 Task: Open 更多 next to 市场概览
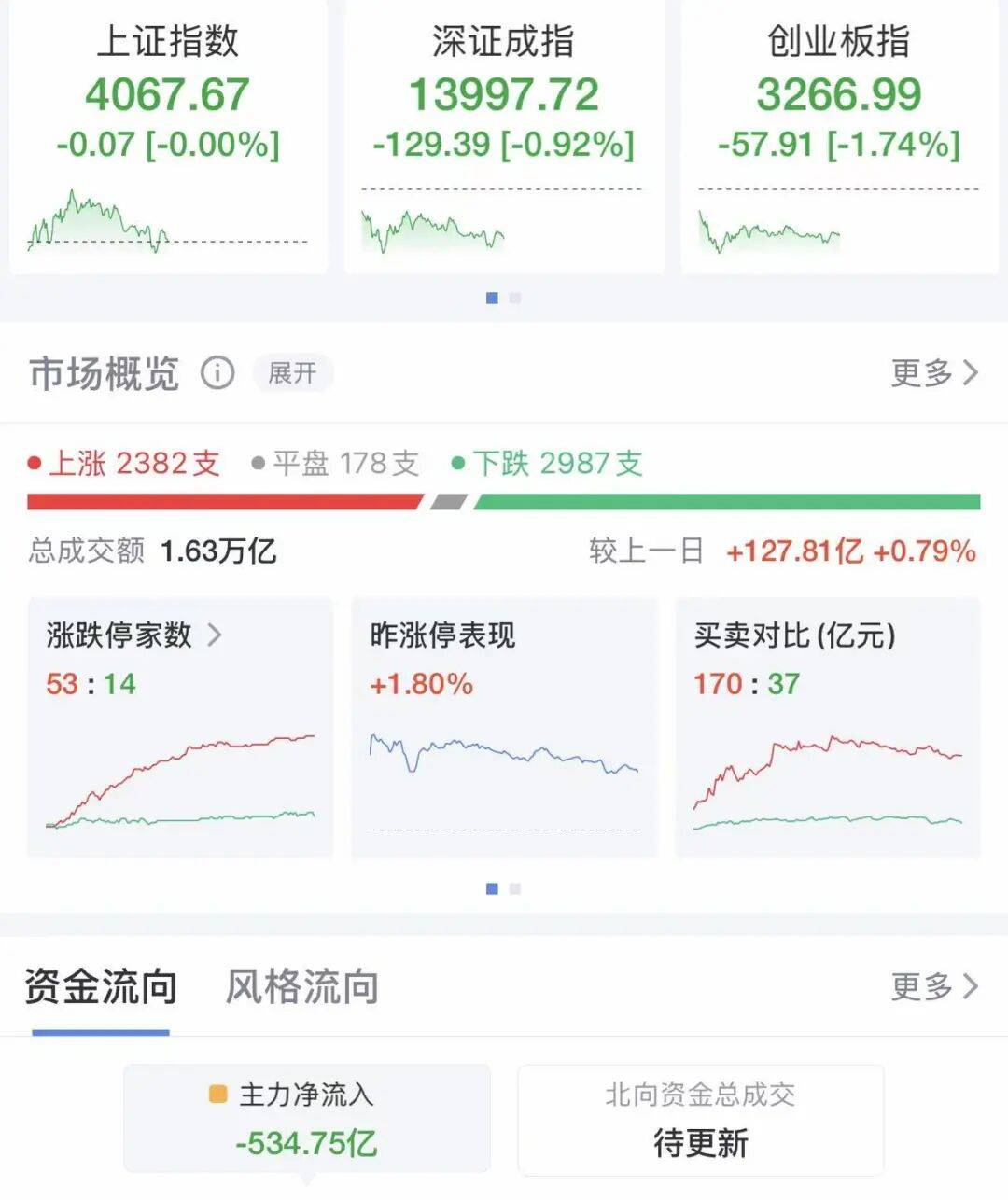pos(933,373)
